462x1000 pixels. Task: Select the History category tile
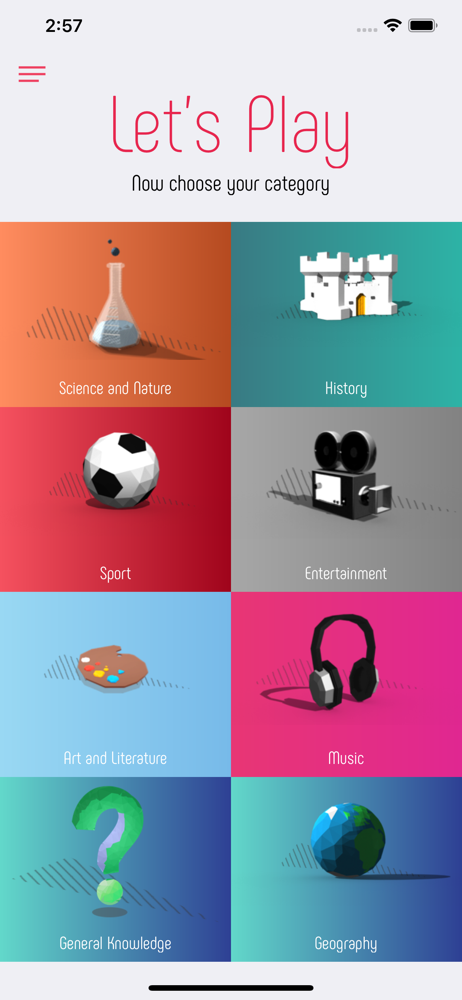346,314
